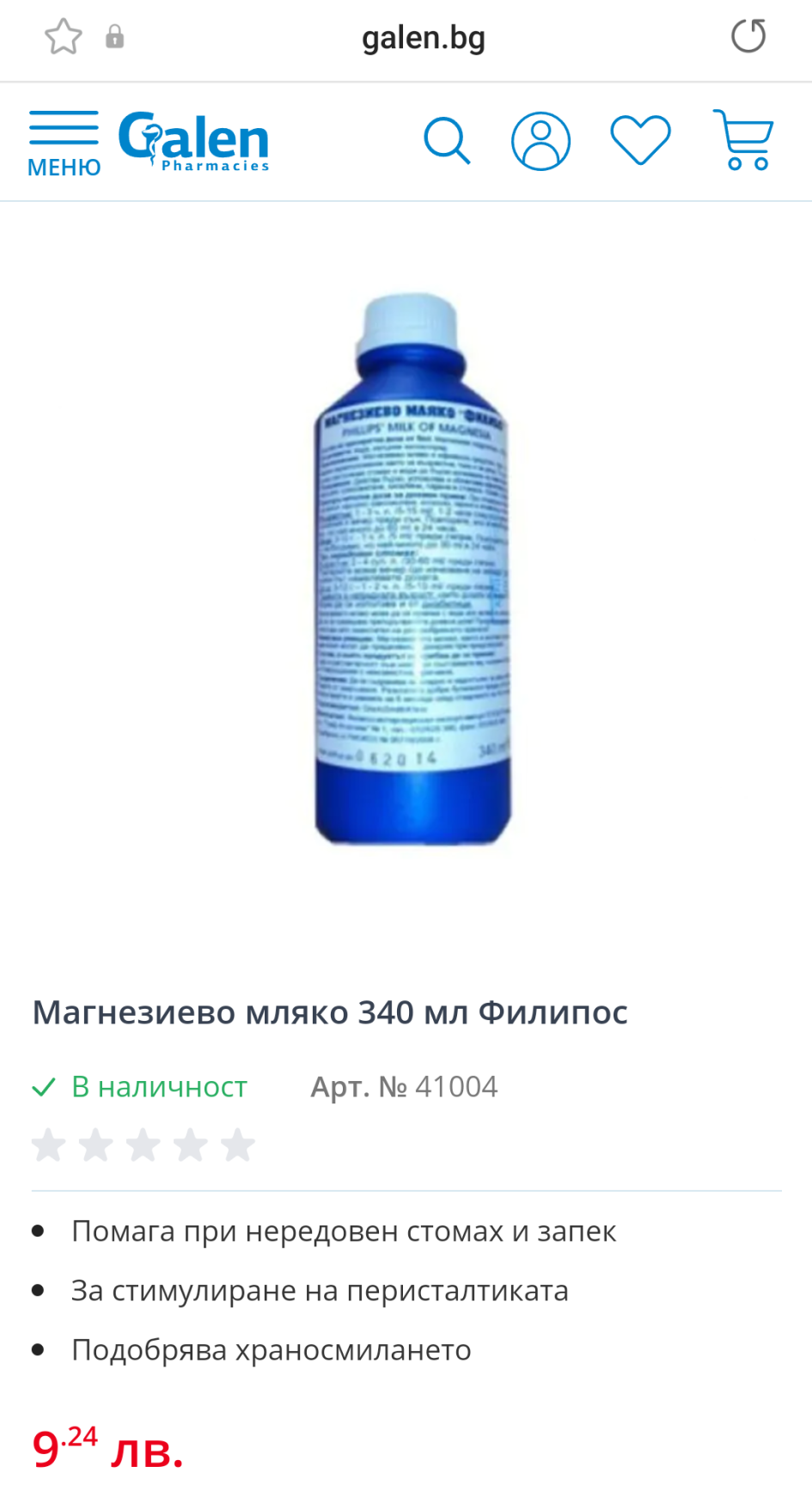
Task: Open the search magnifier icon
Action: [x=447, y=141]
